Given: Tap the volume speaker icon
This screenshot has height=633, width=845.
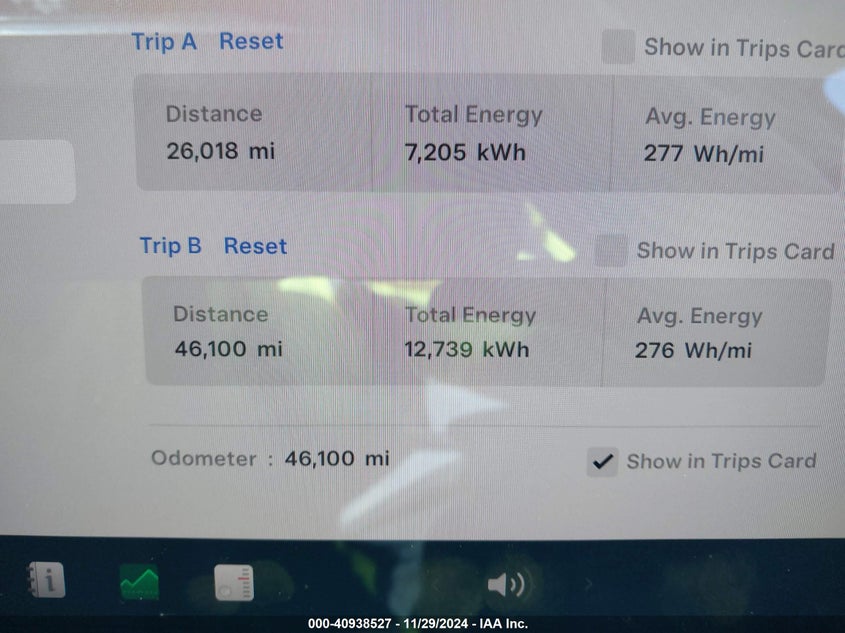Looking at the screenshot, I should click(x=506, y=584).
